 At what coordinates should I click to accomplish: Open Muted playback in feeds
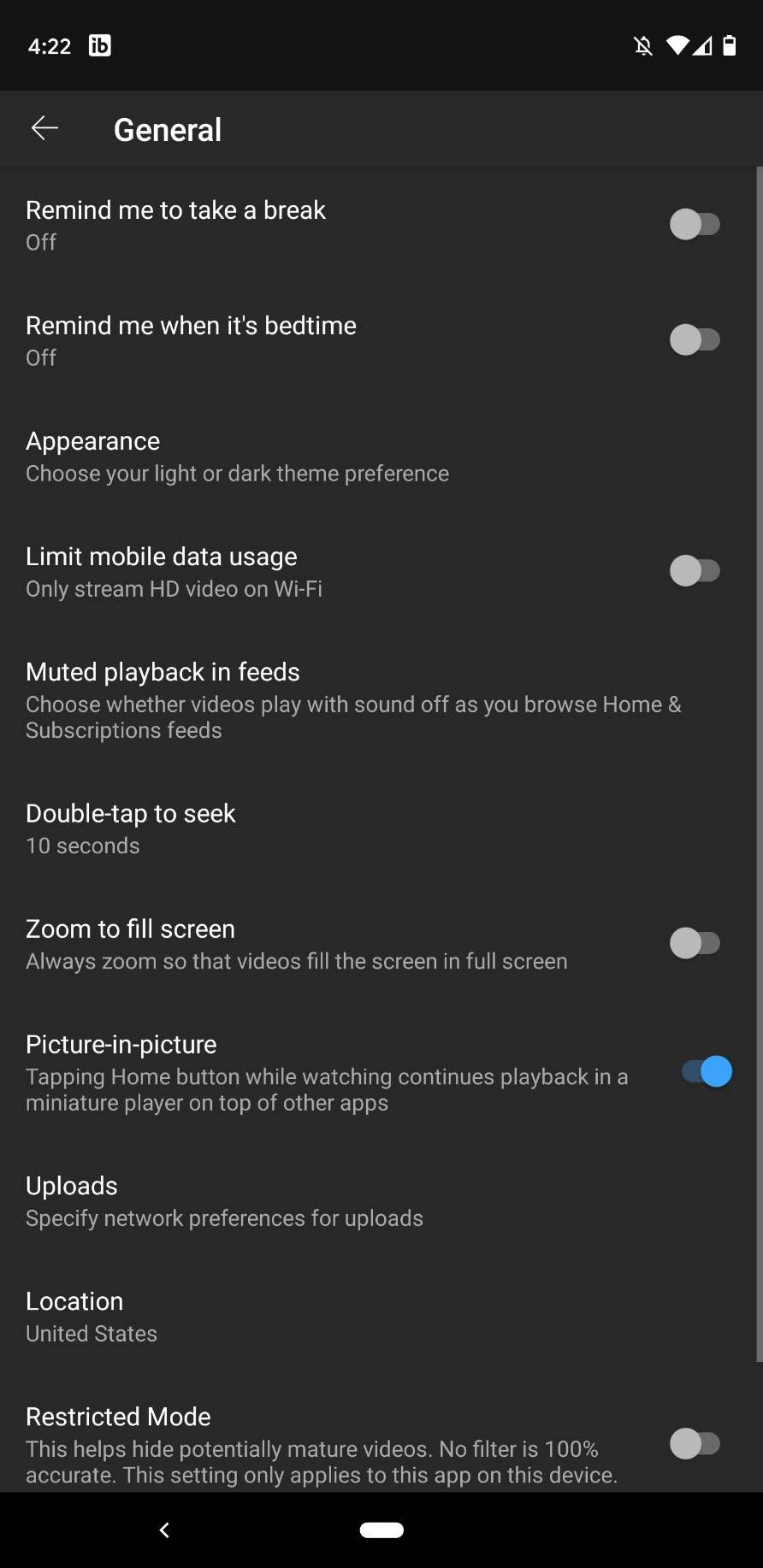pos(352,699)
